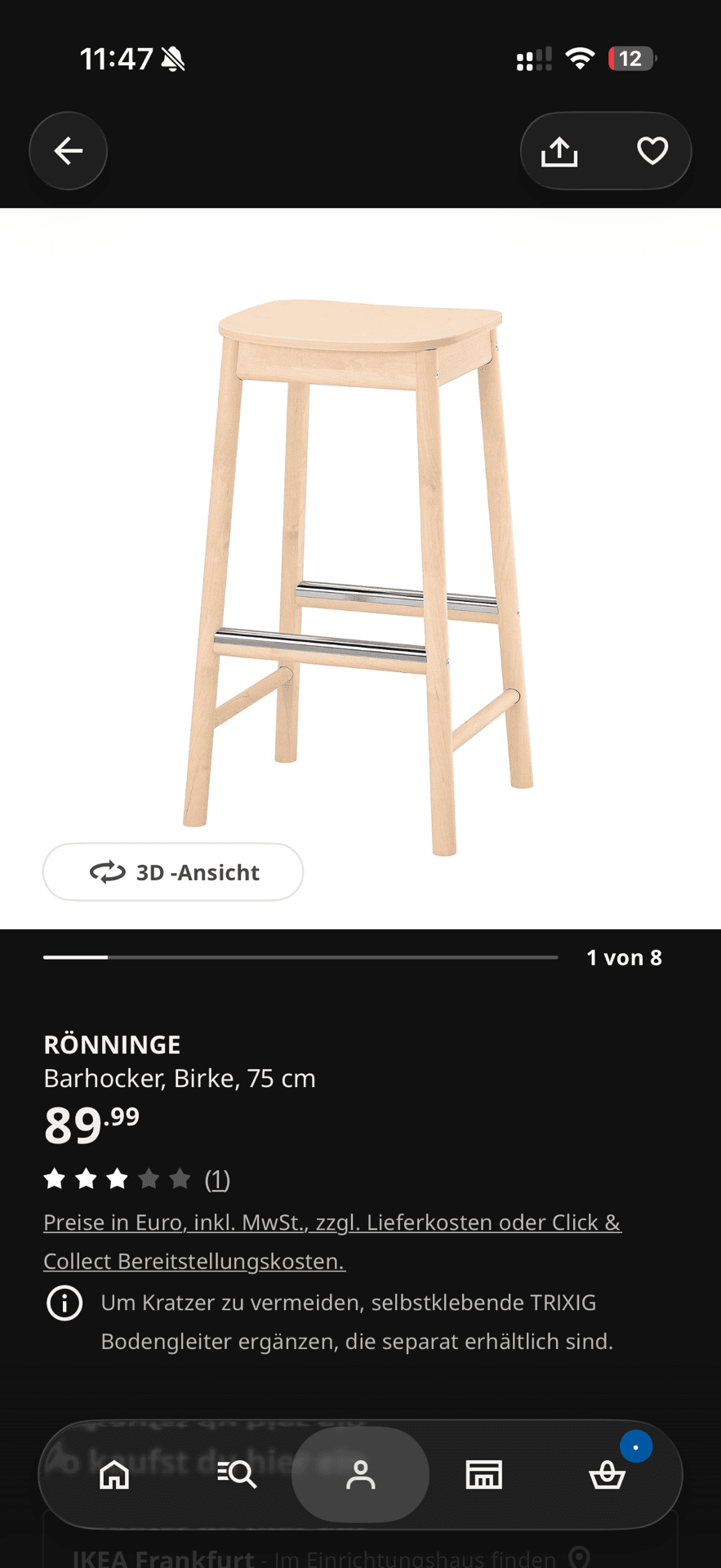Tap the info icon beside TRIXIG note

(x=65, y=1303)
